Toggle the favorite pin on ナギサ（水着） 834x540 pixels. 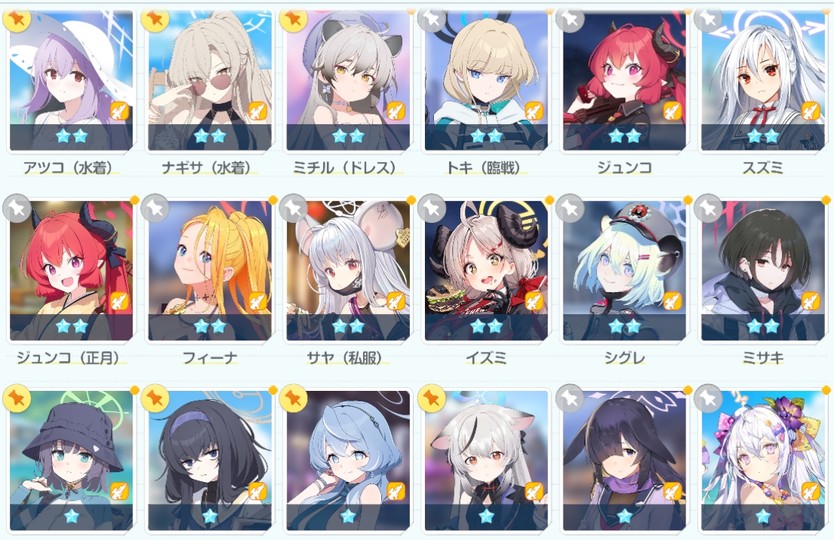coord(155,18)
